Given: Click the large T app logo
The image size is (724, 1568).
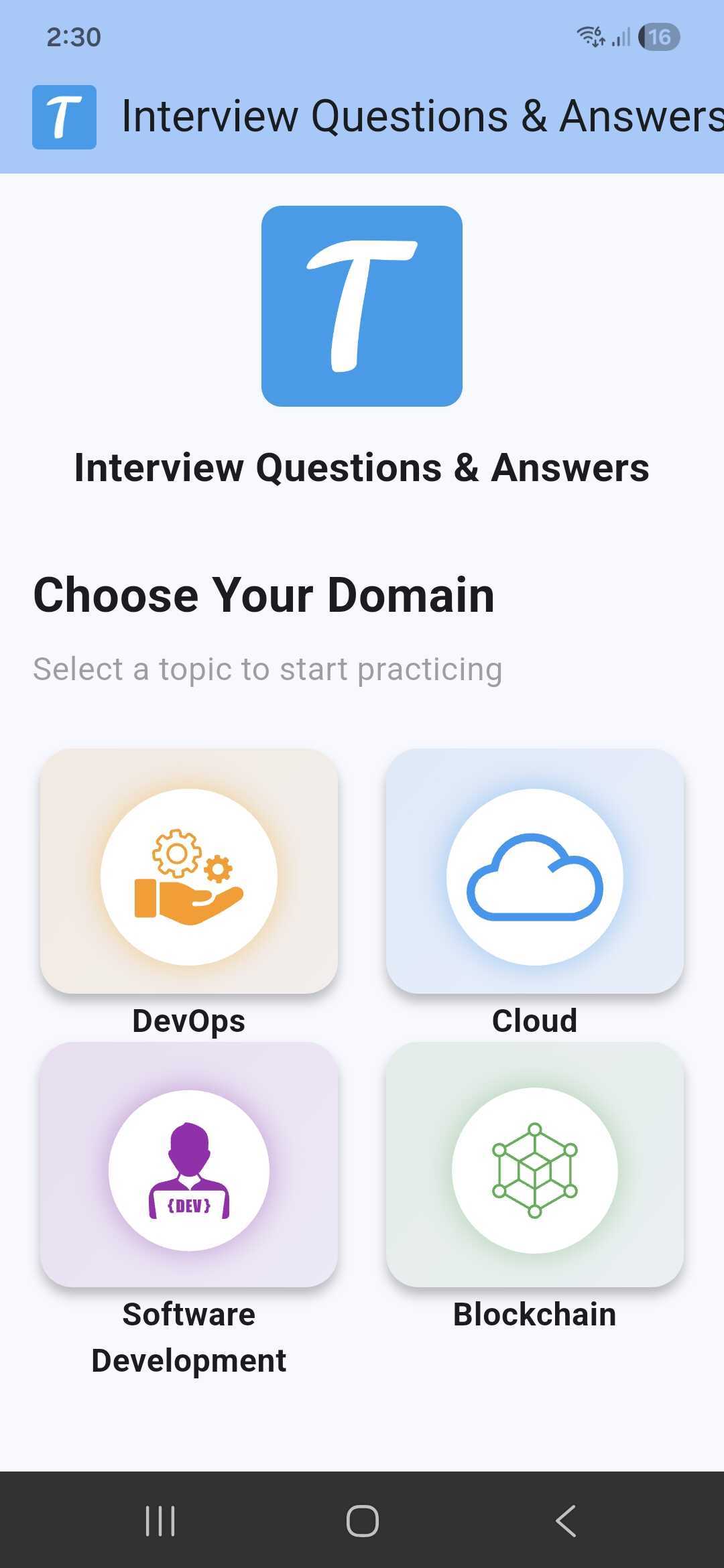Looking at the screenshot, I should 362,306.
